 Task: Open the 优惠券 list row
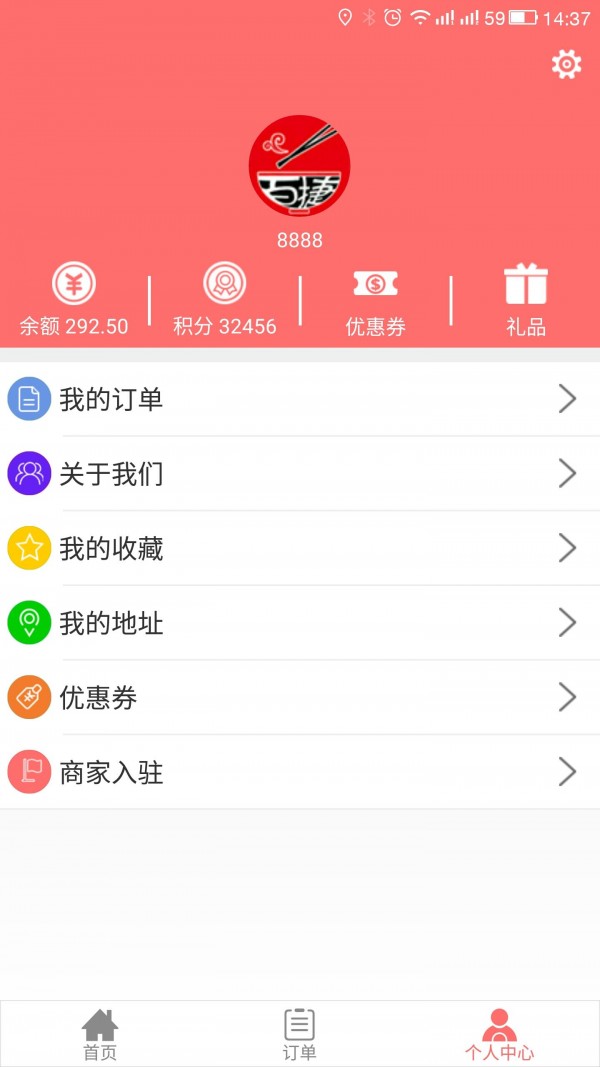300,698
